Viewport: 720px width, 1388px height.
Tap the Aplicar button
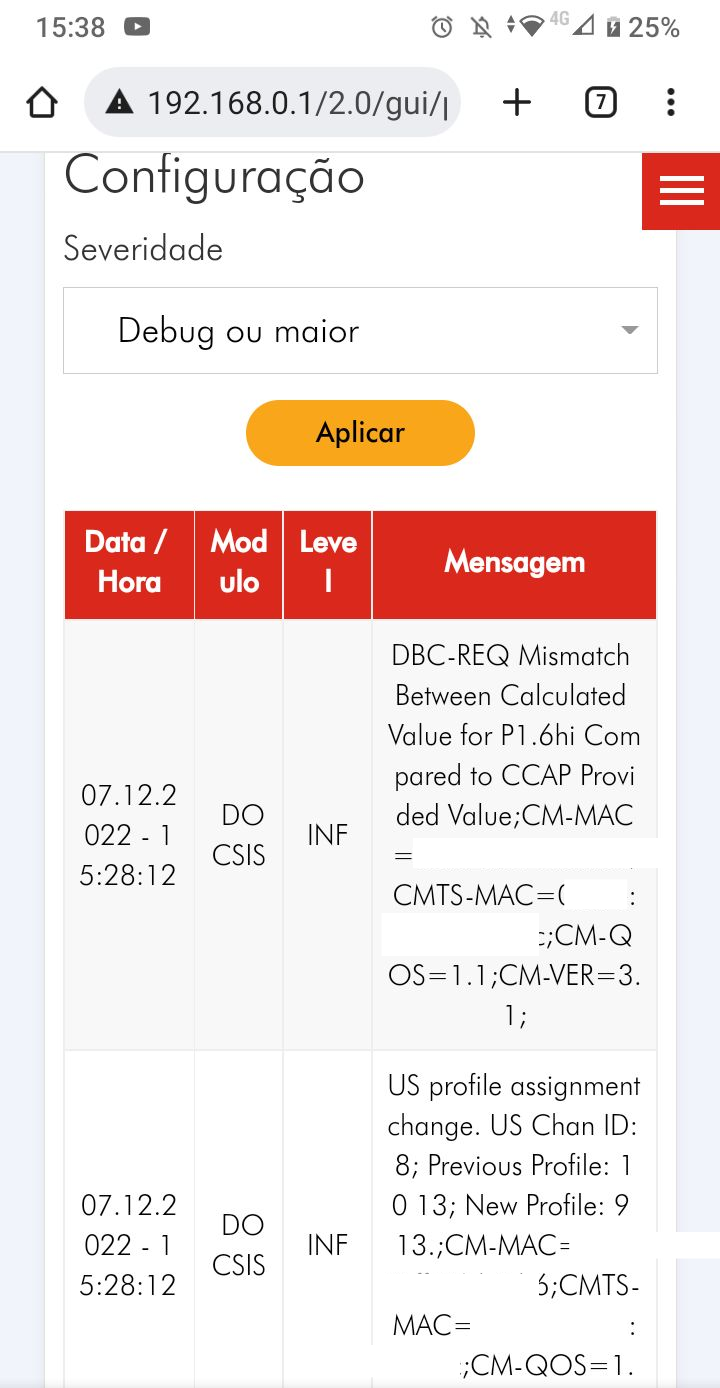point(360,433)
